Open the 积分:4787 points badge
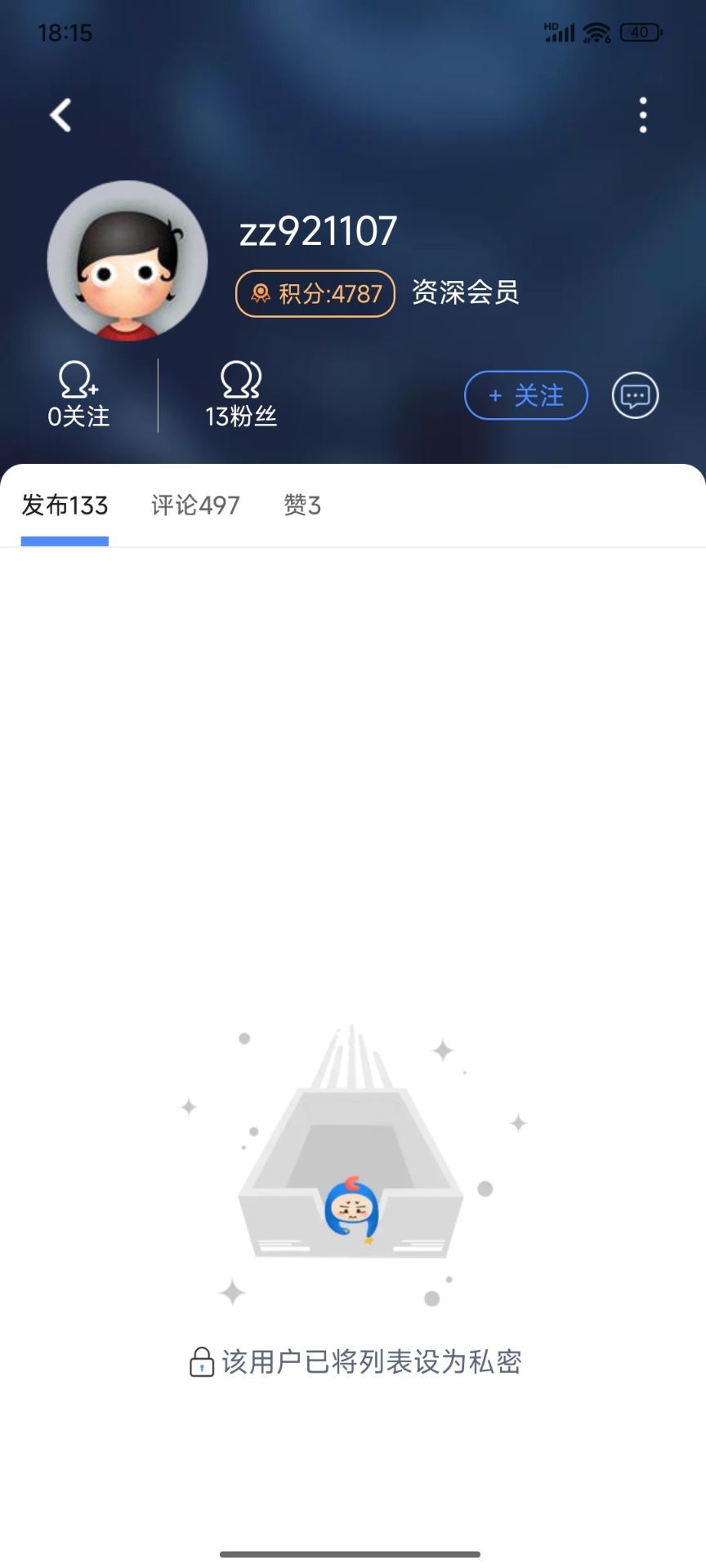Screen dimensions: 706x1568 [x=315, y=293]
